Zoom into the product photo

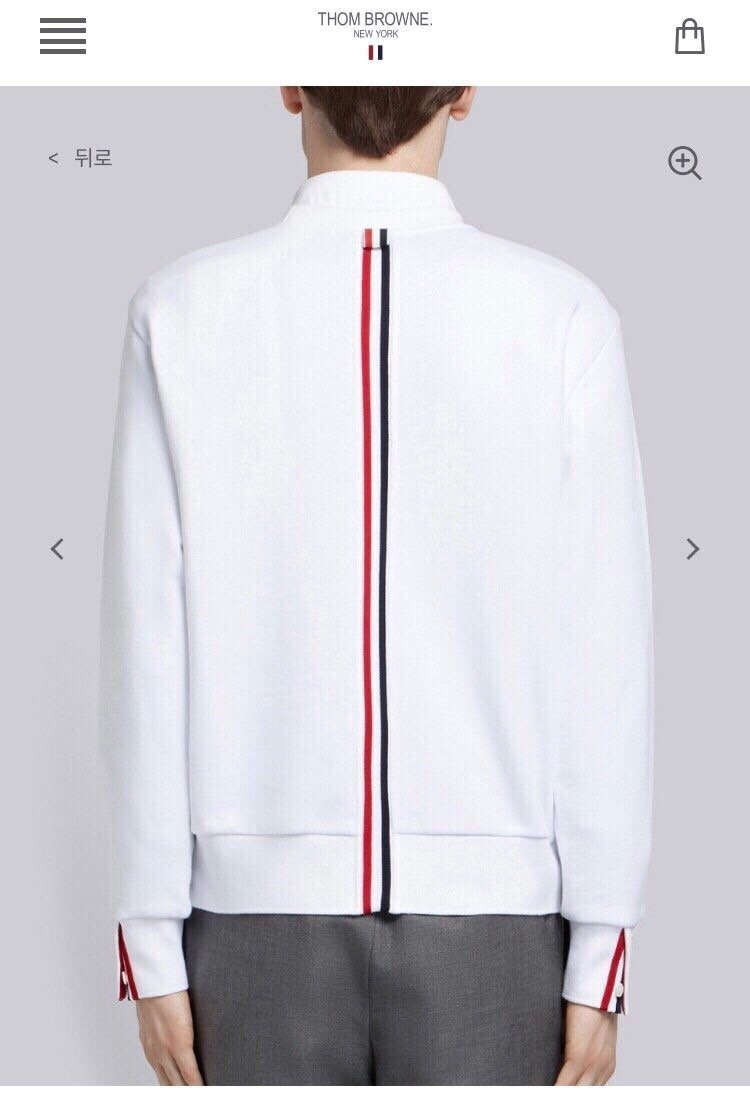pos(685,163)
